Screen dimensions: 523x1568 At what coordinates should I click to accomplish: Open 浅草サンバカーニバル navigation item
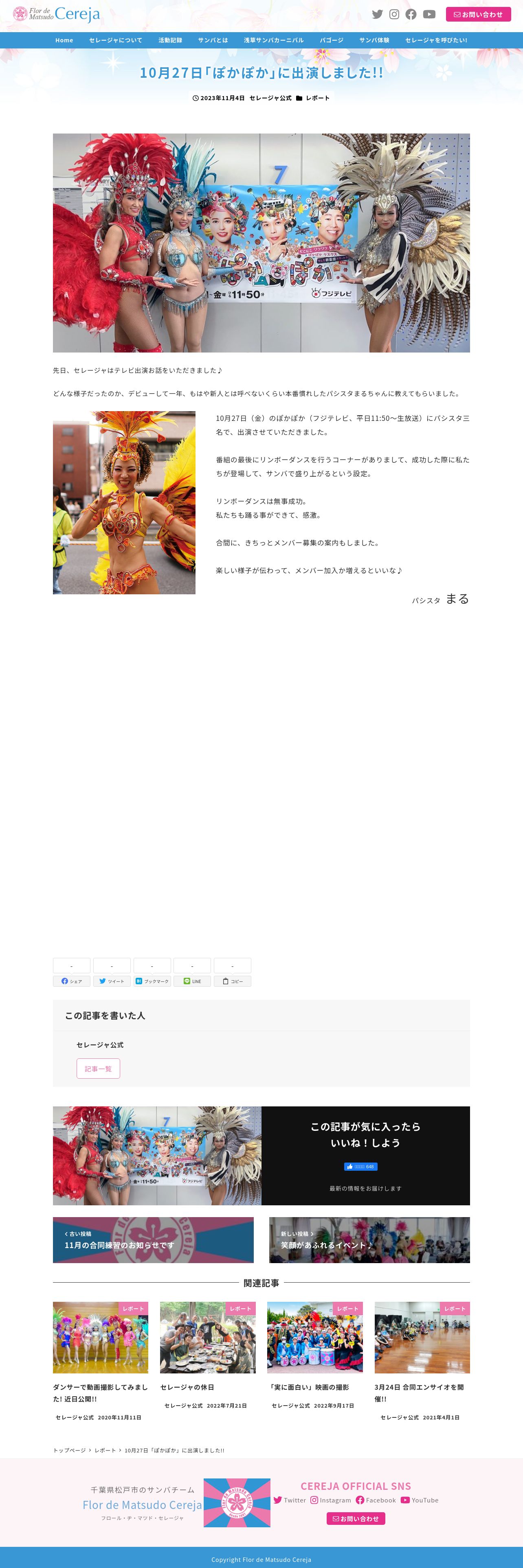[273, 40]
